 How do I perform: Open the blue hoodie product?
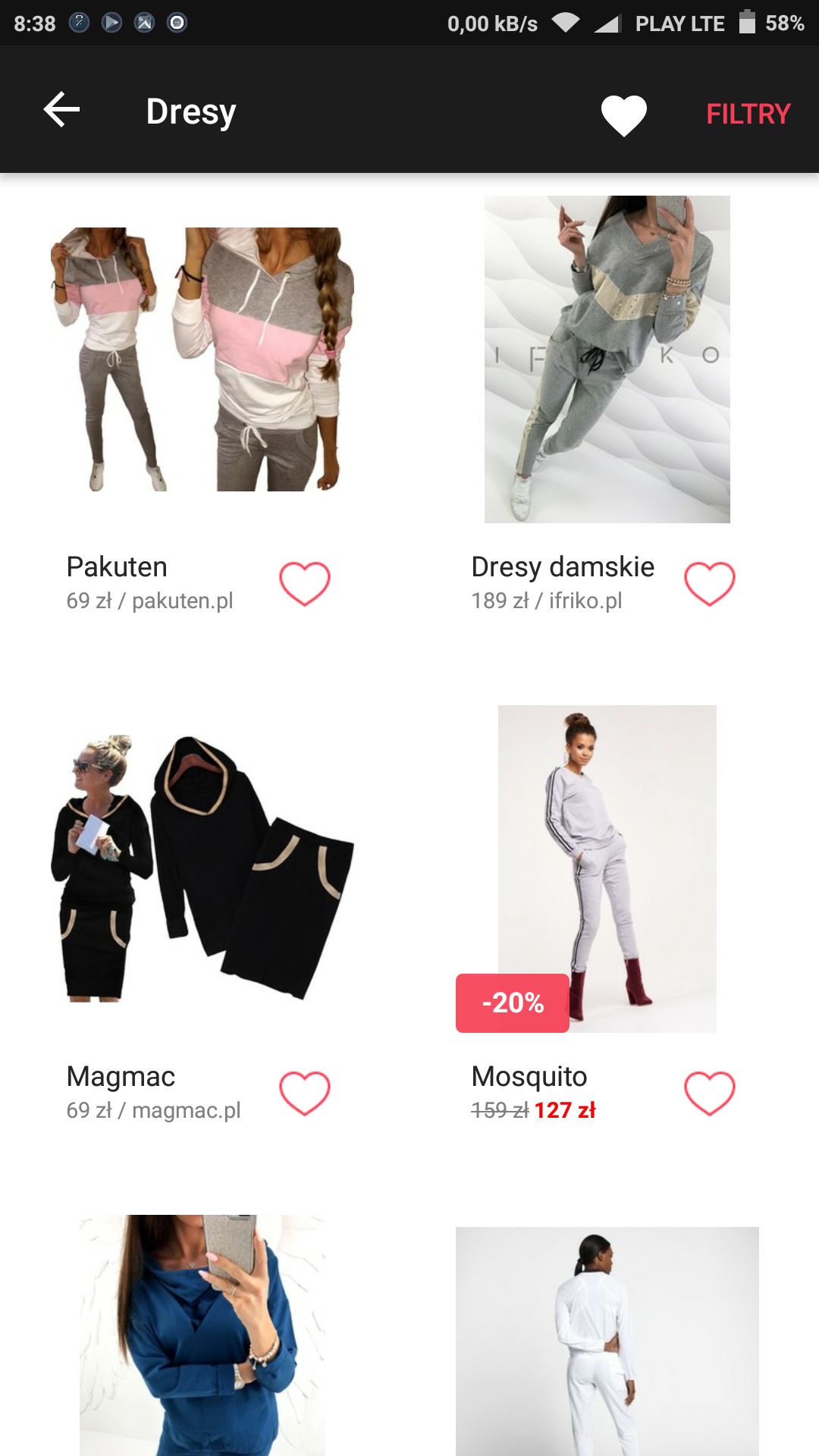pyautogui.click(x=202, y=1335)
